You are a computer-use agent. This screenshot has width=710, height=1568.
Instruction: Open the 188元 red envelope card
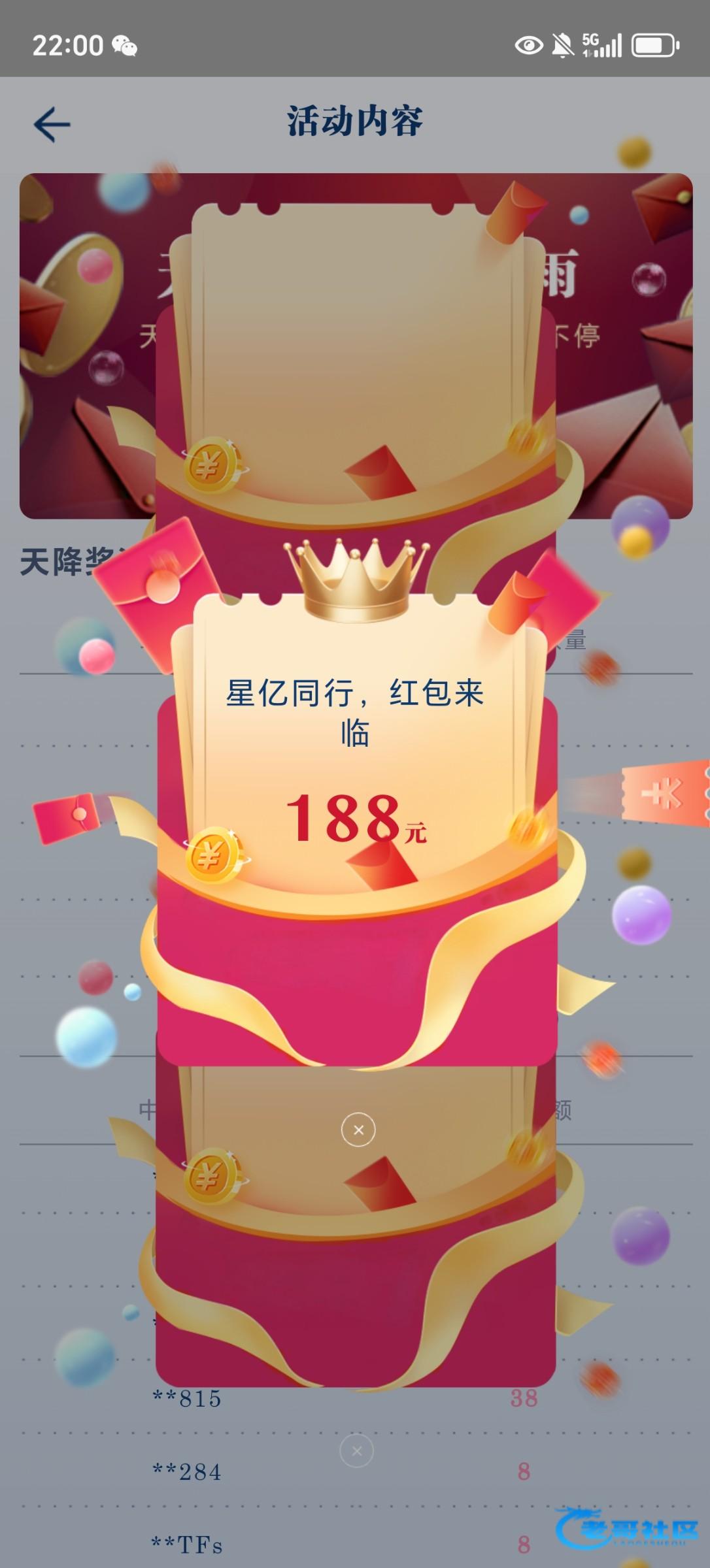(358, 828)
